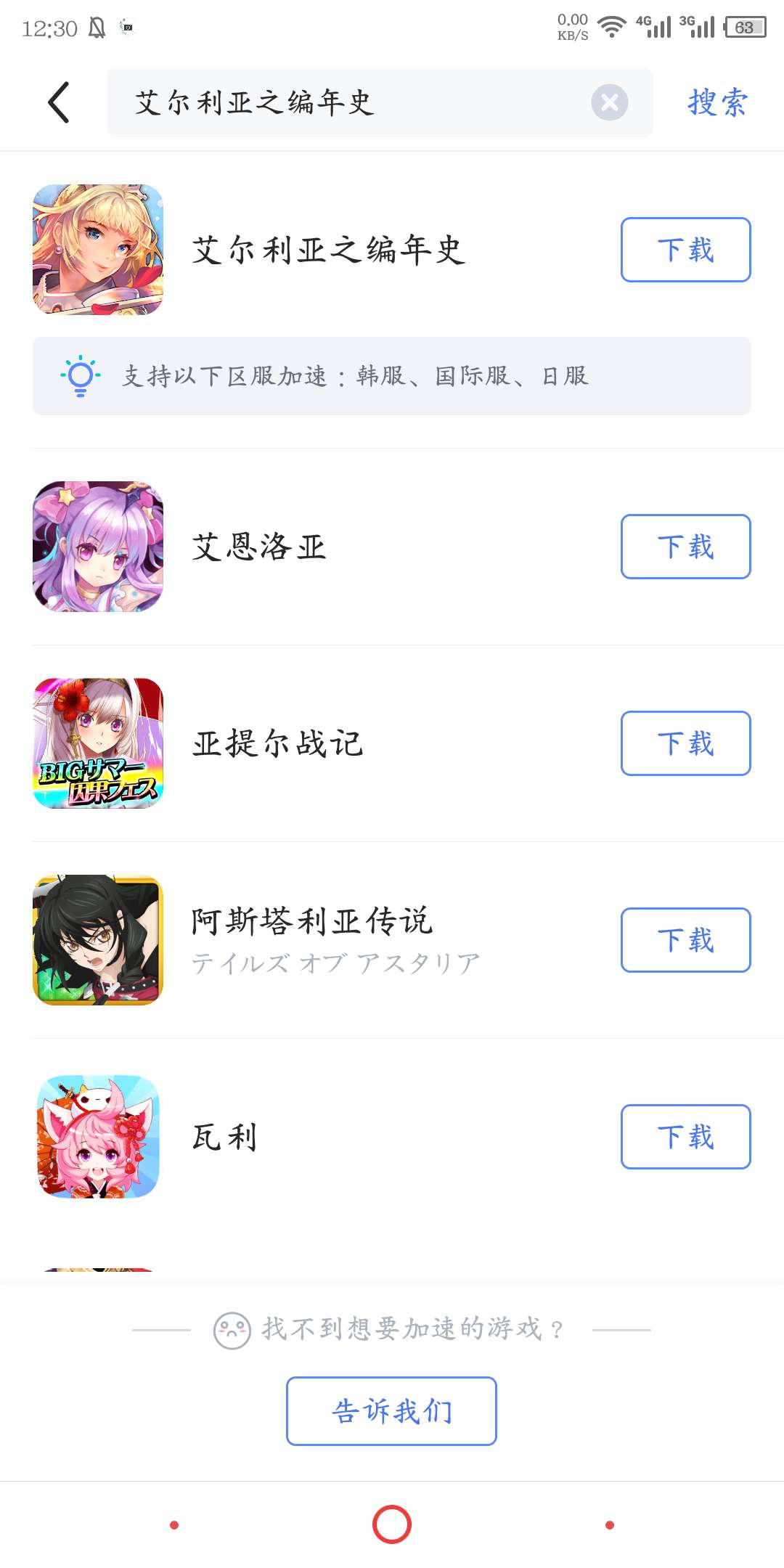Download the game 艾恩洛亚
Screen dimensions: 784x1568
point(685,547)
